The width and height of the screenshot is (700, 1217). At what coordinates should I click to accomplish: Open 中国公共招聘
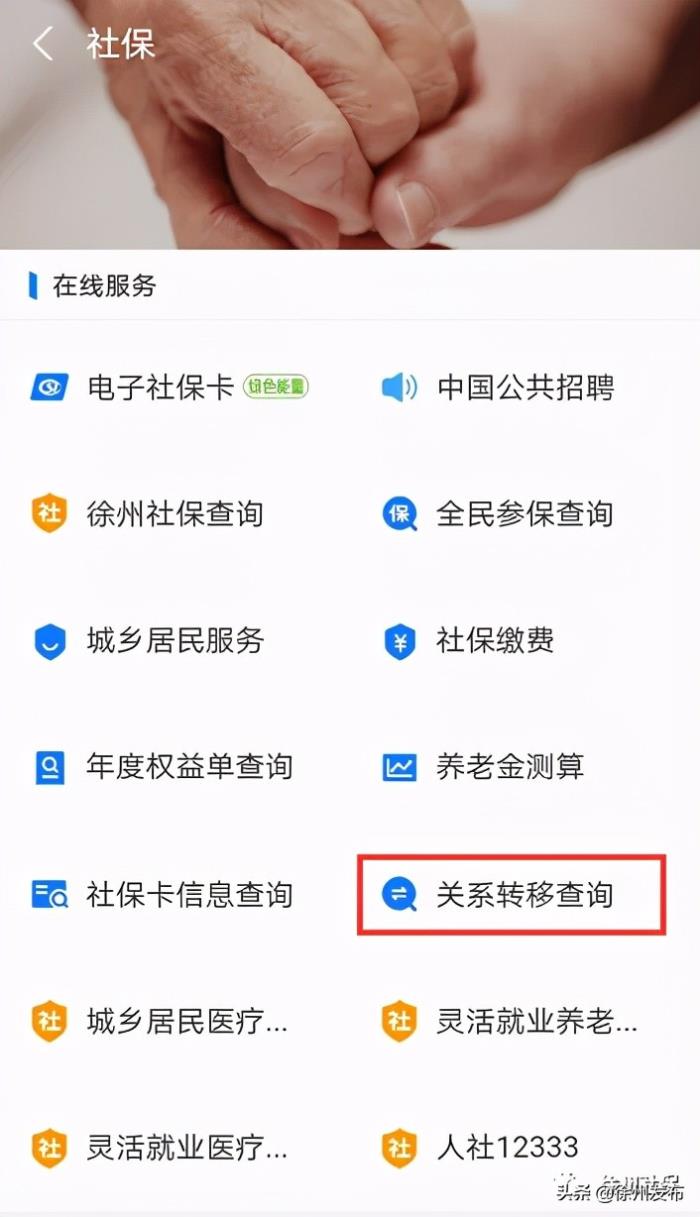(x=525, y=387)
